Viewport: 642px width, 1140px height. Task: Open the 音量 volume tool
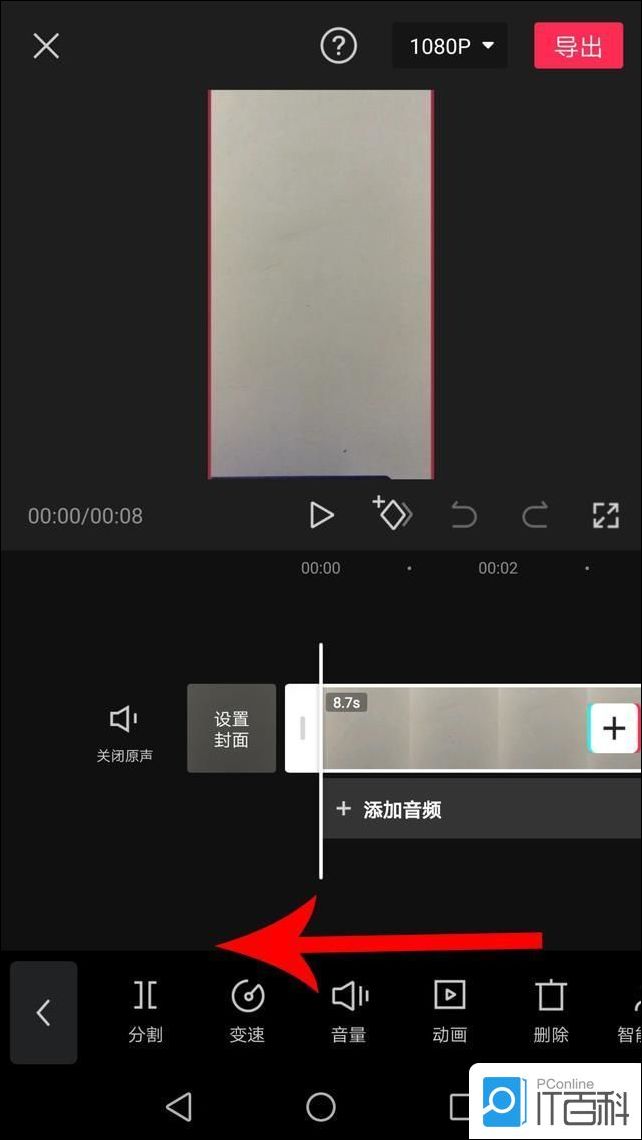click(x=349, y=1011)
